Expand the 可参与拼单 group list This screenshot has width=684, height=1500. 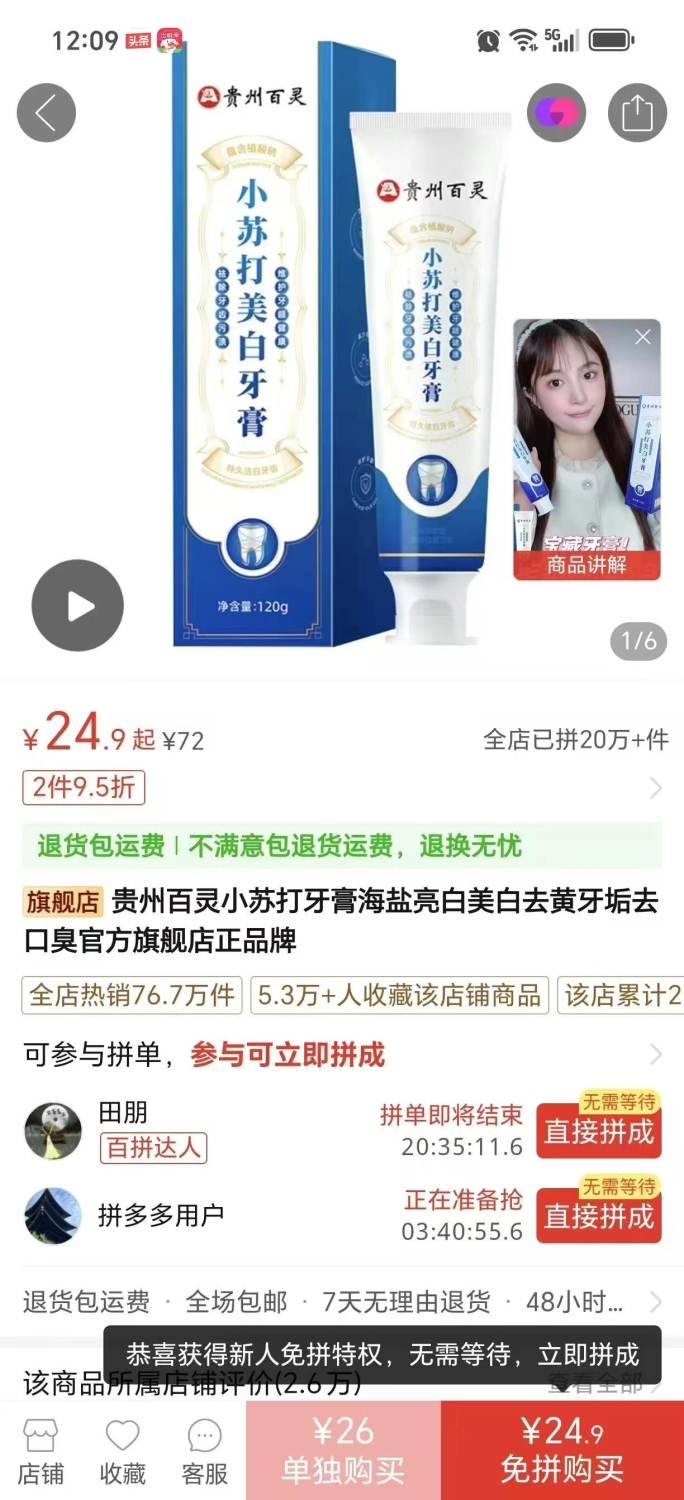[x=342, y=1054]
